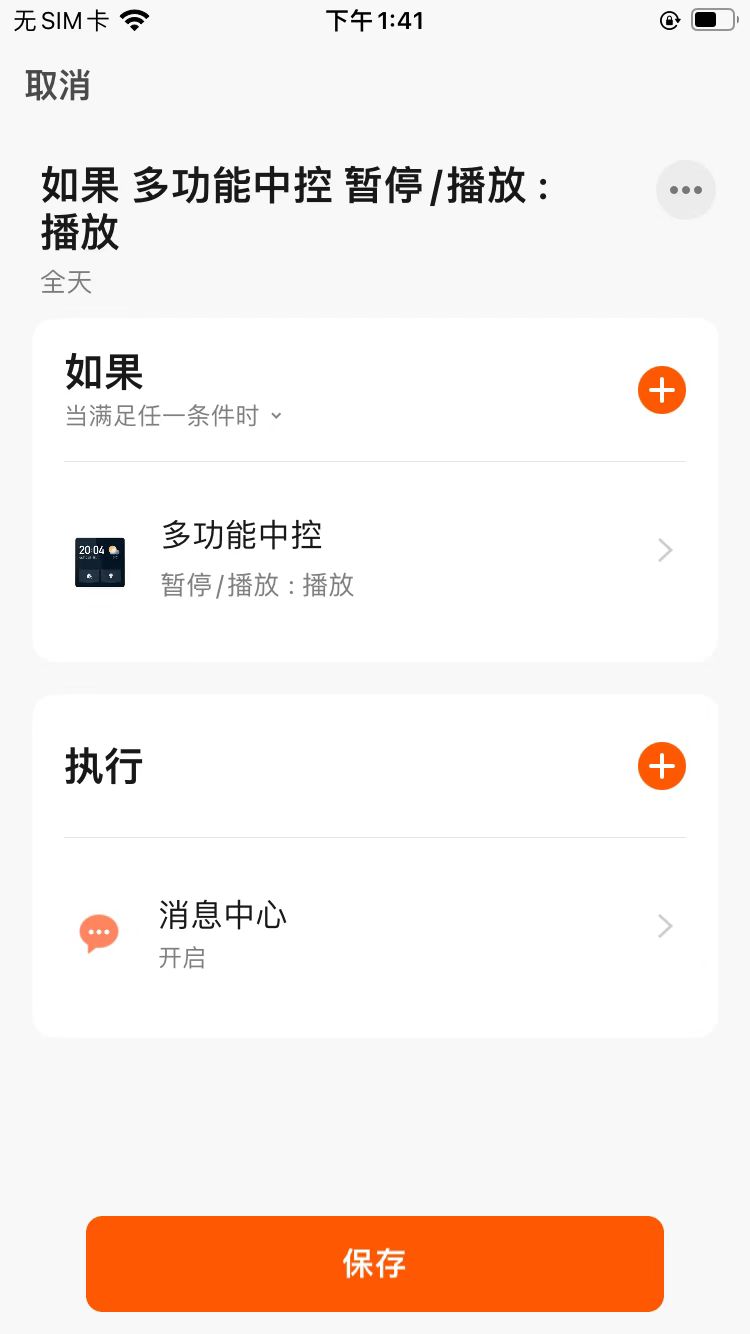Tap 保存 to save the automation

[375, 1264]
